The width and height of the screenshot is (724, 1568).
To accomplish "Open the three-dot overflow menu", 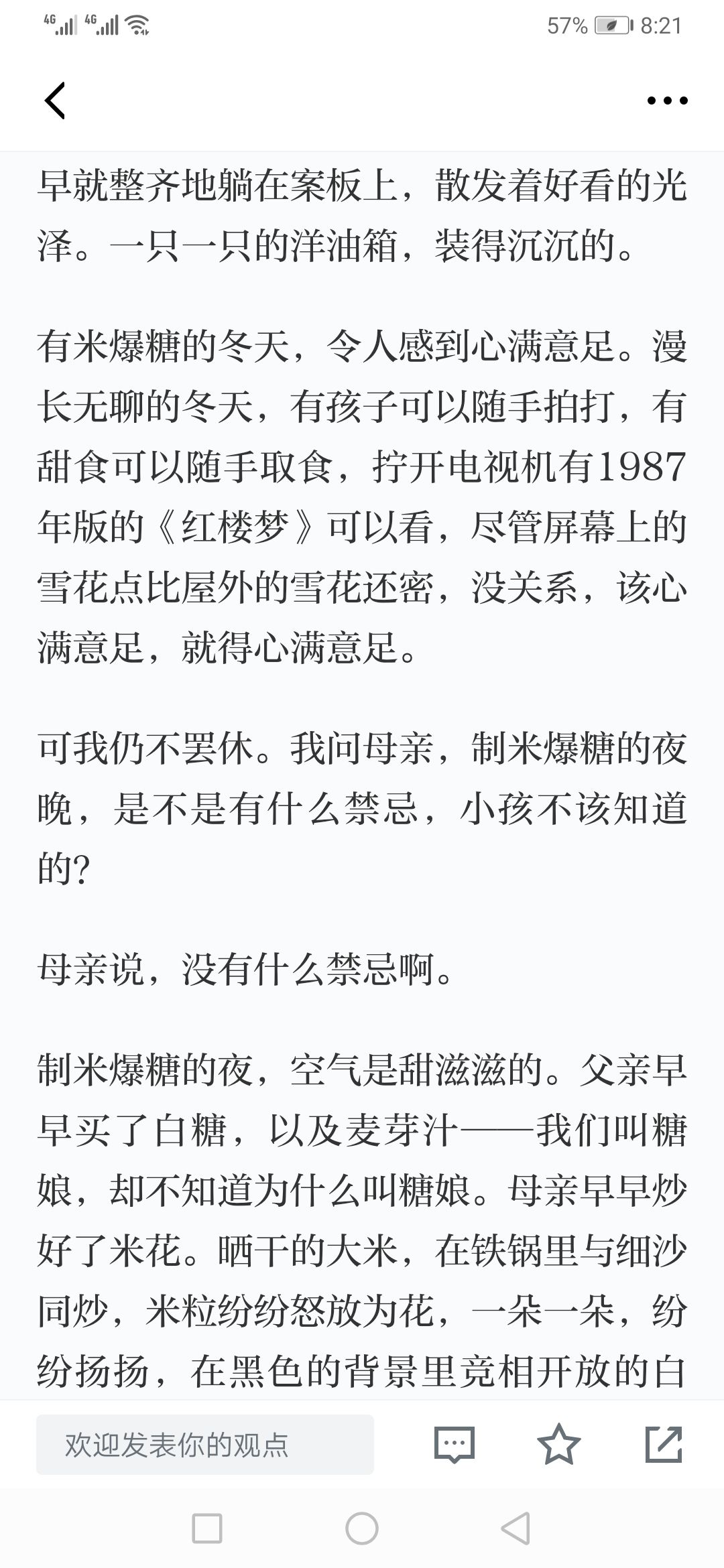I will click(x=667, y=101).
